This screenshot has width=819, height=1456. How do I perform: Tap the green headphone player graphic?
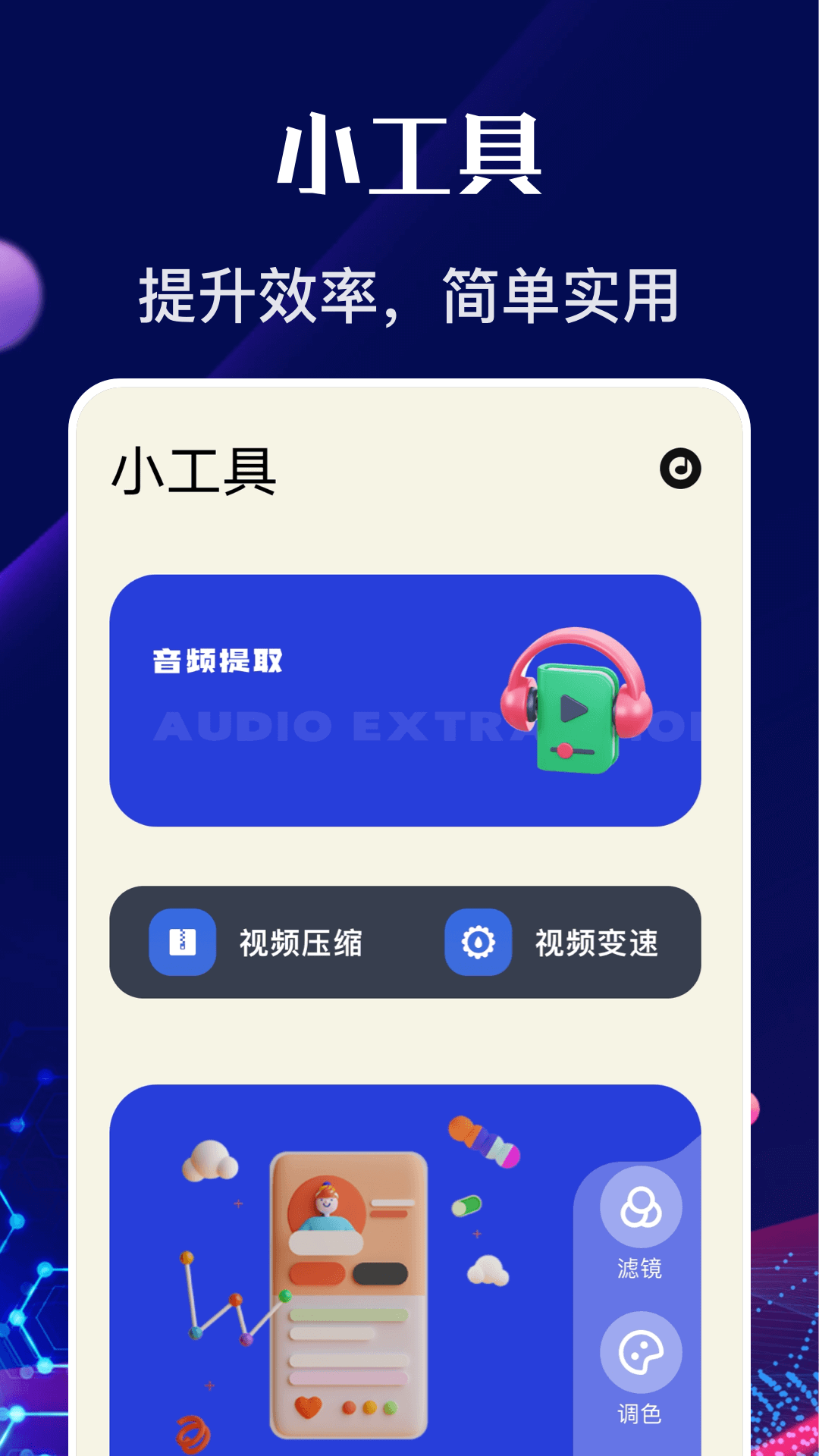point(573,705)
